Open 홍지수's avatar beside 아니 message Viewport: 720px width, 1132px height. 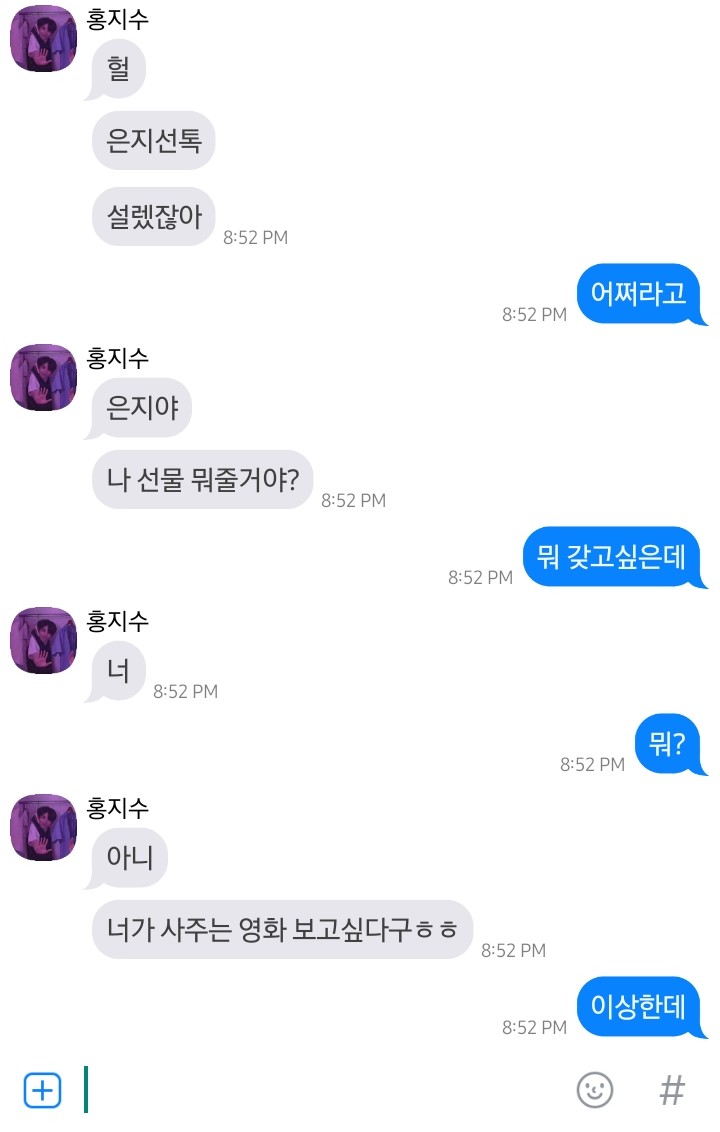(x=43, y=827)
